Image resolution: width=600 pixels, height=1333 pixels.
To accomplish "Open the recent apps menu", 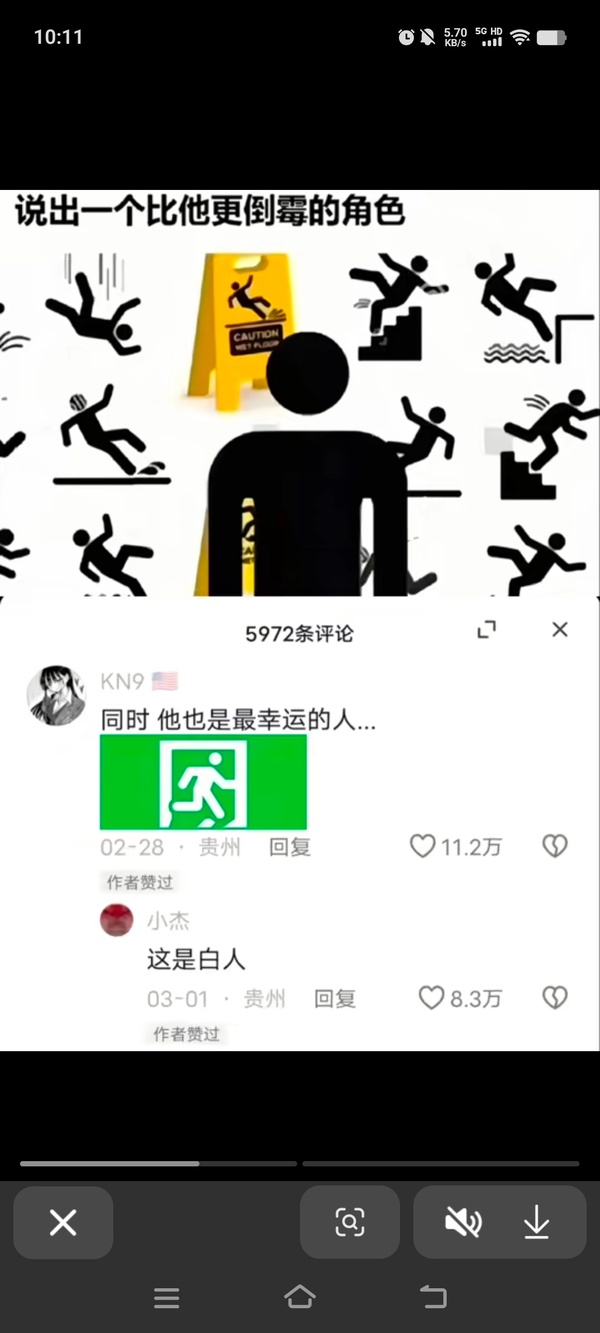I will point(167,1298).
